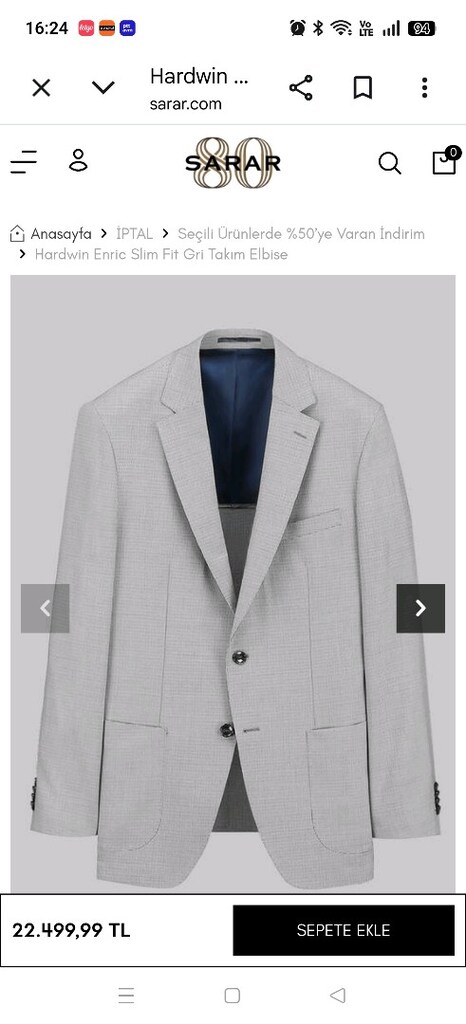Show the previous product image
The height and width of the screenshot is (1024, 466).
coord(45,609)
